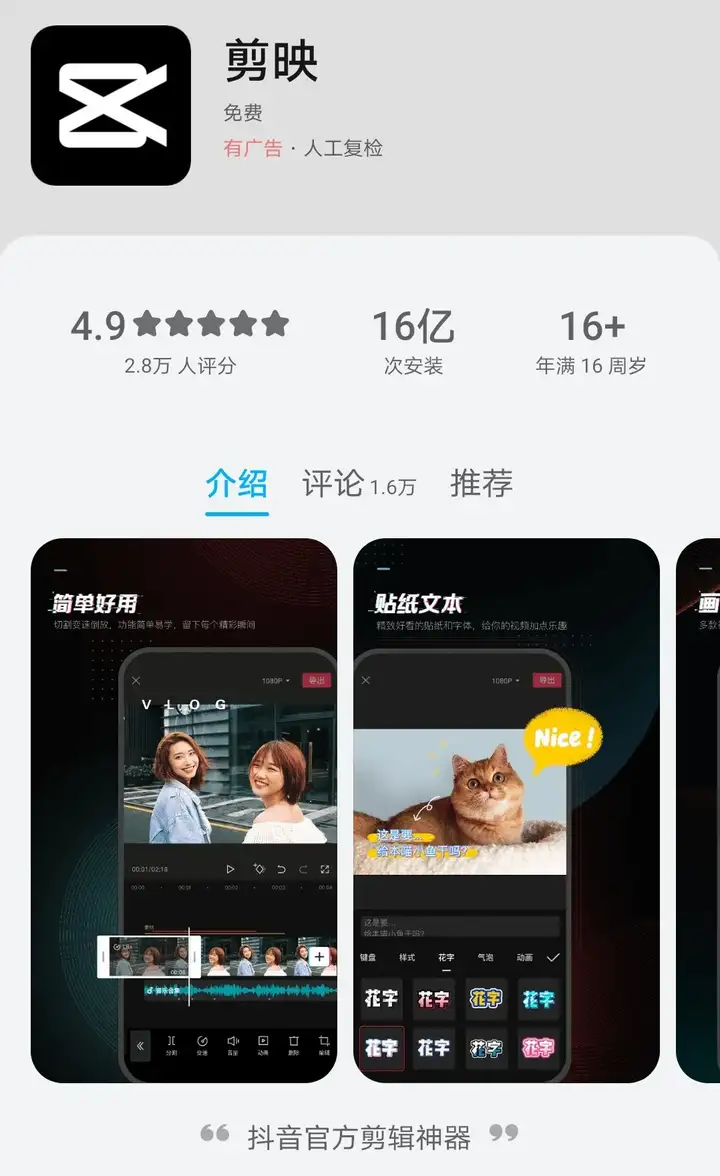The width and height of the screenshot is (720, 1176).
Task: Open the 简单好用 screenshot preview
Action: (x=184, y=810)
